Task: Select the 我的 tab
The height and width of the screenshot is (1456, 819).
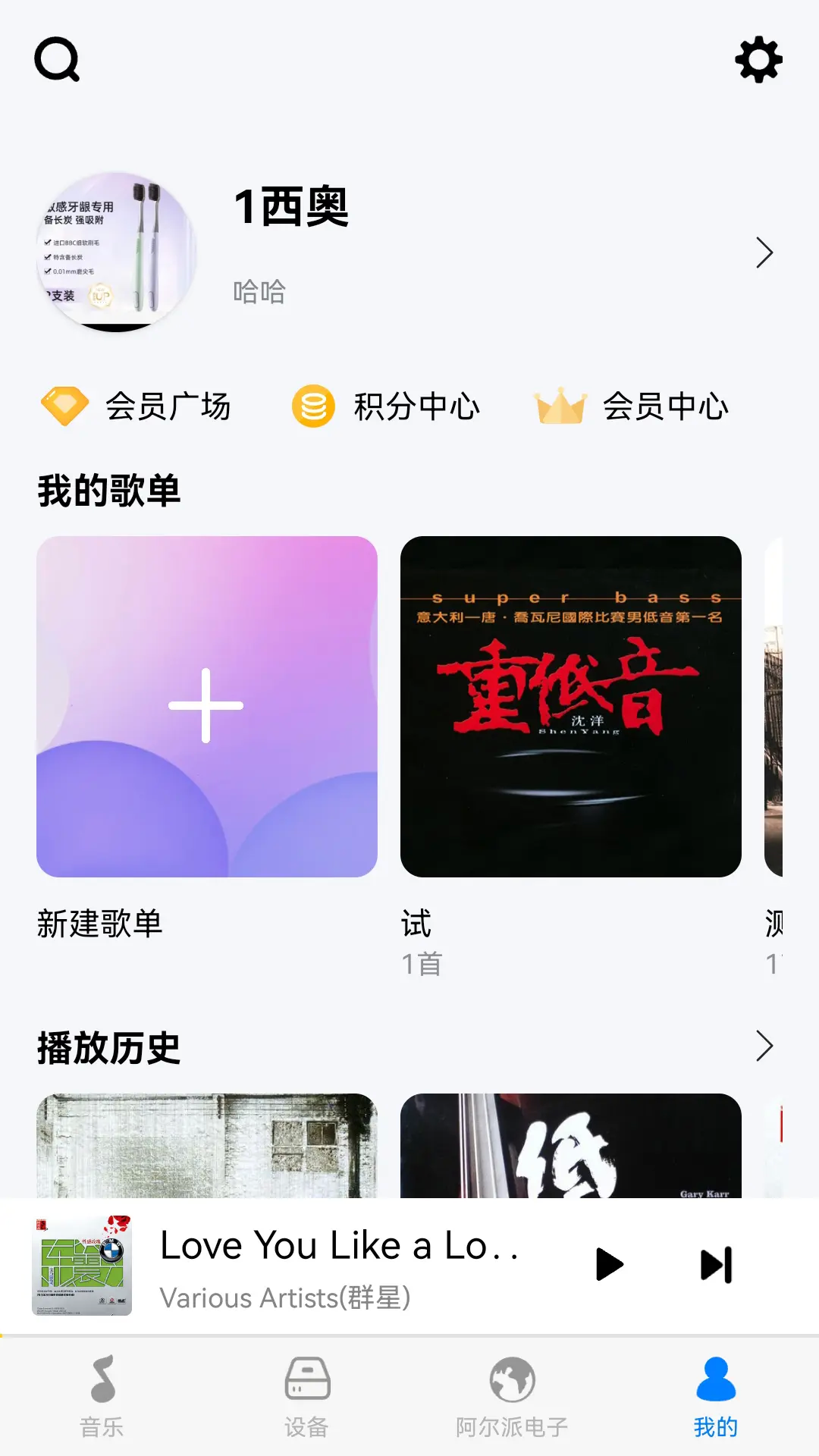Action: pos(716,1397)
